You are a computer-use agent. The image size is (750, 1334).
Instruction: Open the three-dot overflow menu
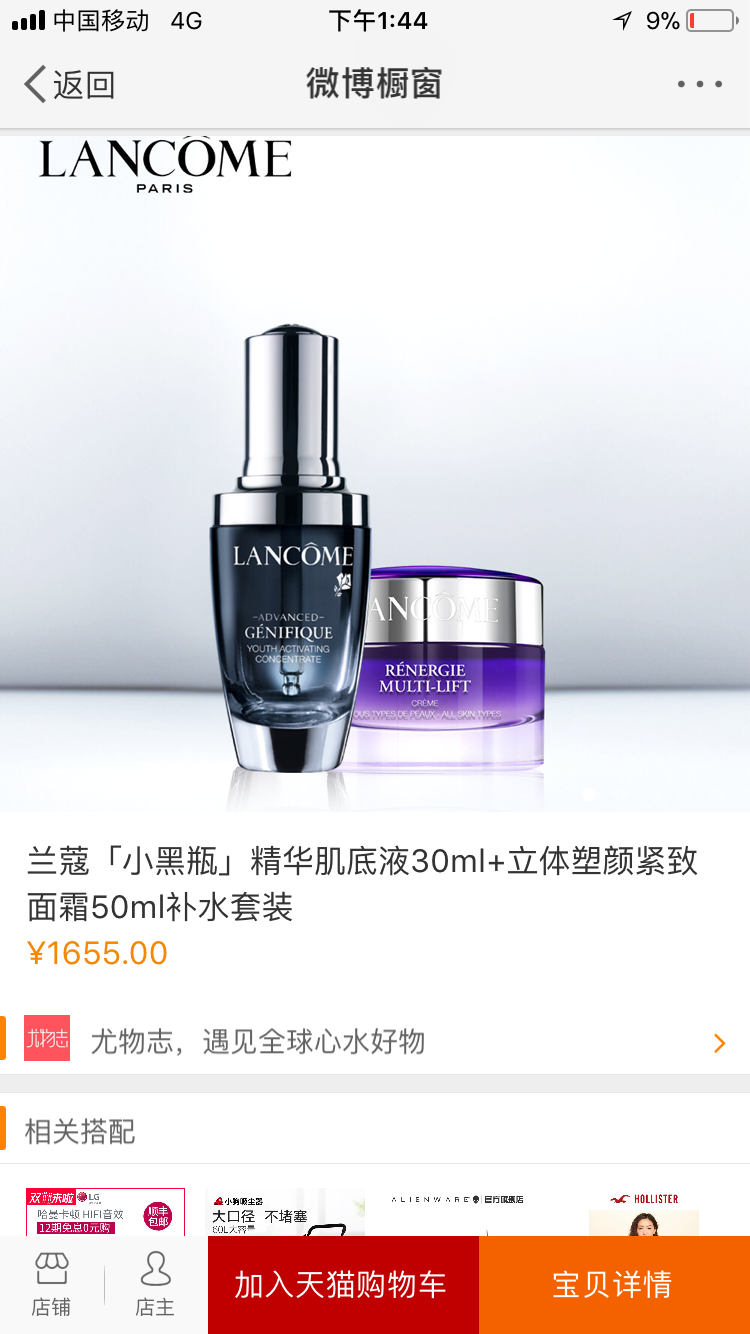699,85
